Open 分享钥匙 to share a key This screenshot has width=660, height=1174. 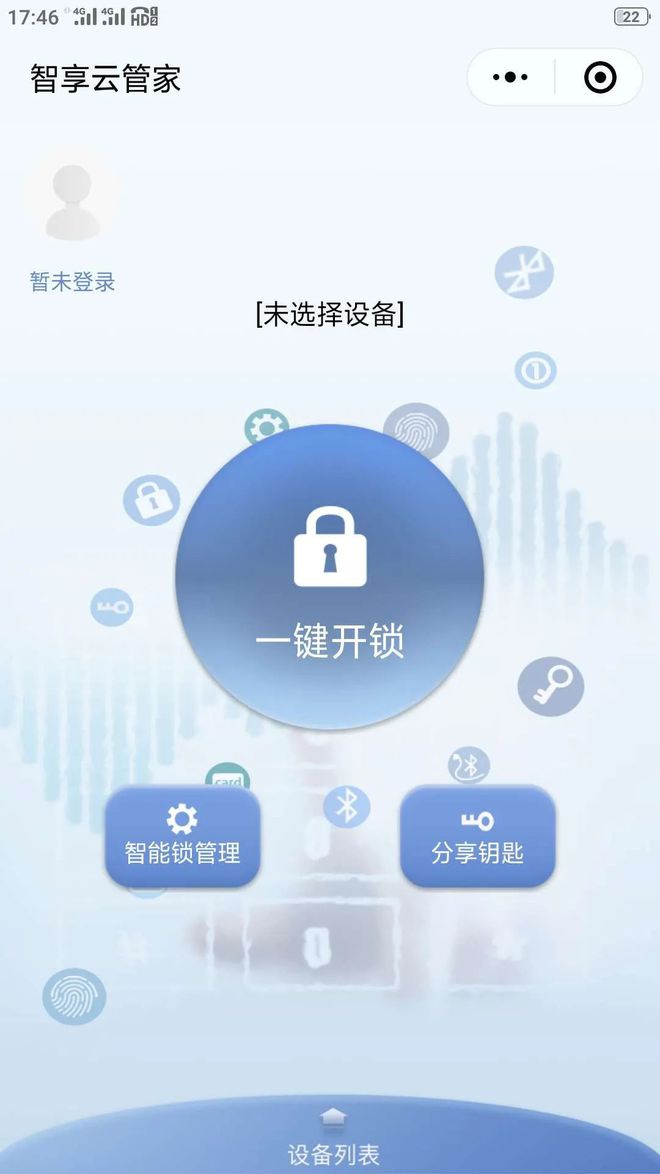(477, 836)
